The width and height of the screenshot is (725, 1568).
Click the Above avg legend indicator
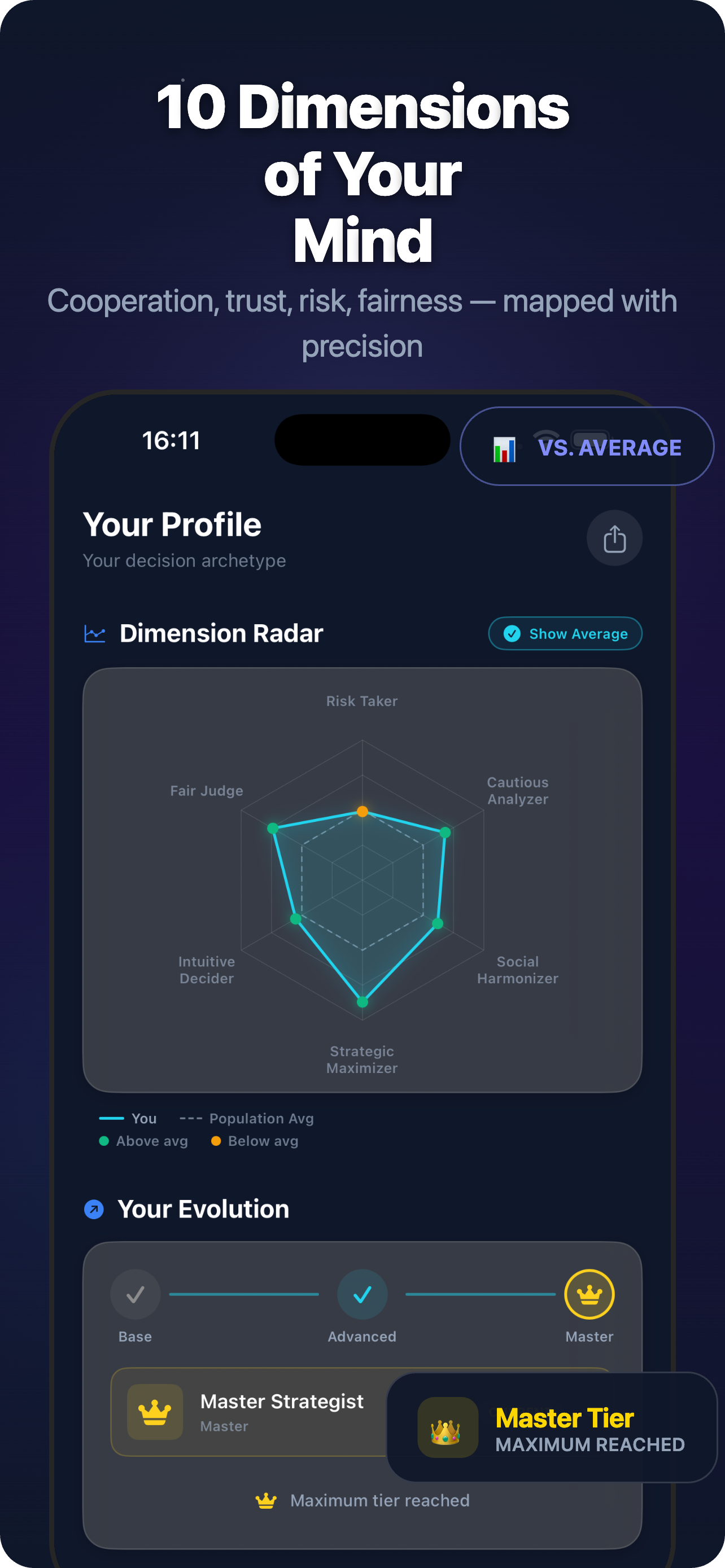[104, 1141]
